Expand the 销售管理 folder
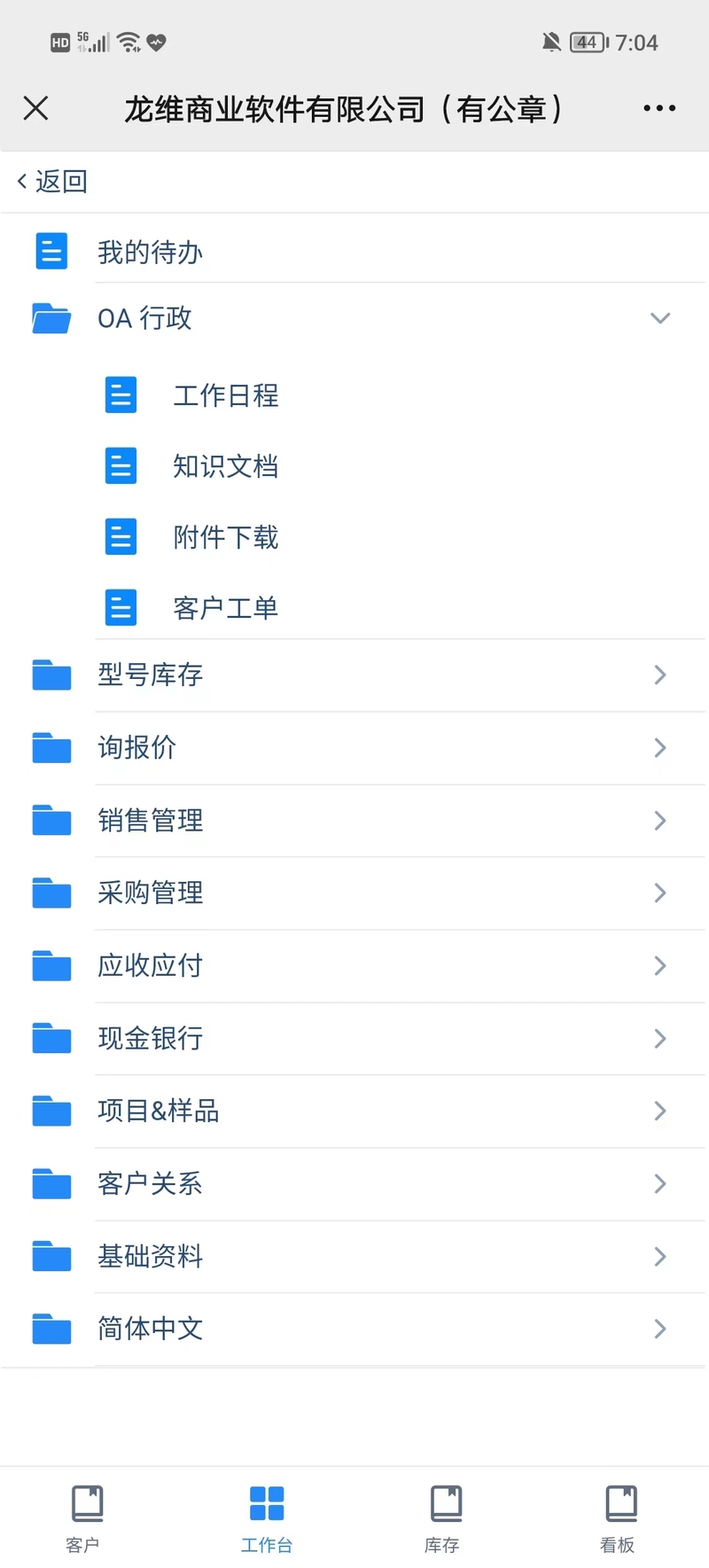This screenshot has width=709, height=1568. tap(354, 821)
